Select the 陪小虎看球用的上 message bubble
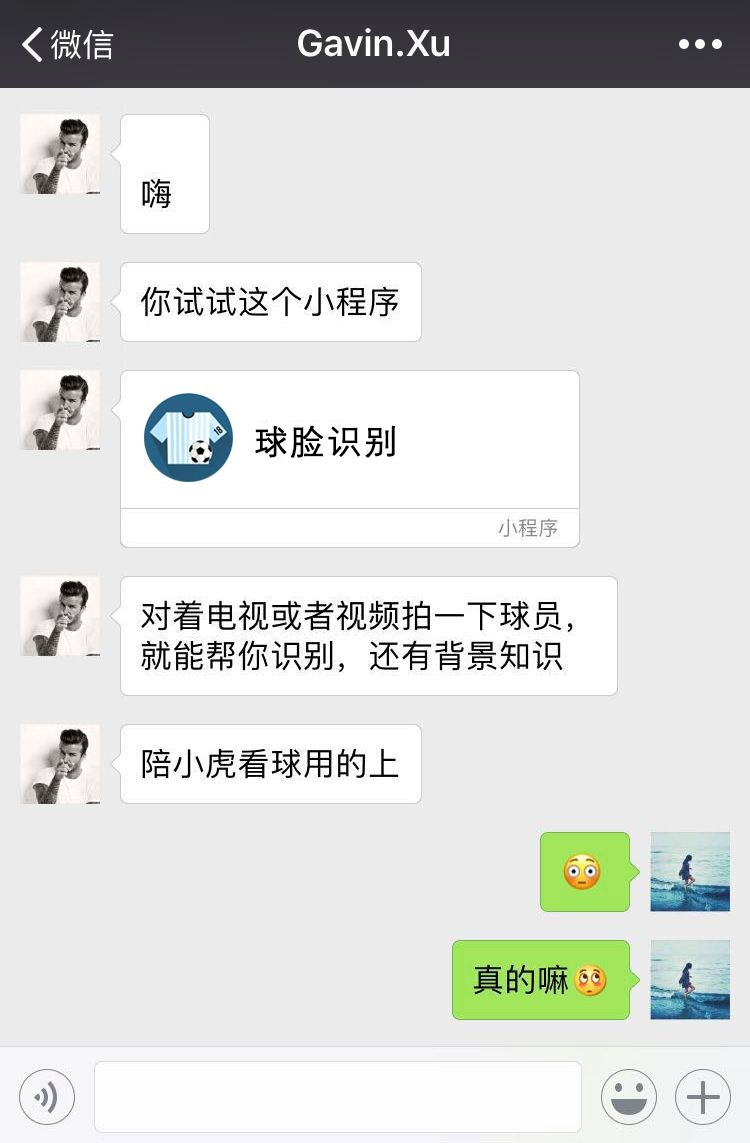This screenshot has width=750, height=1143. (x=270, y=763)
